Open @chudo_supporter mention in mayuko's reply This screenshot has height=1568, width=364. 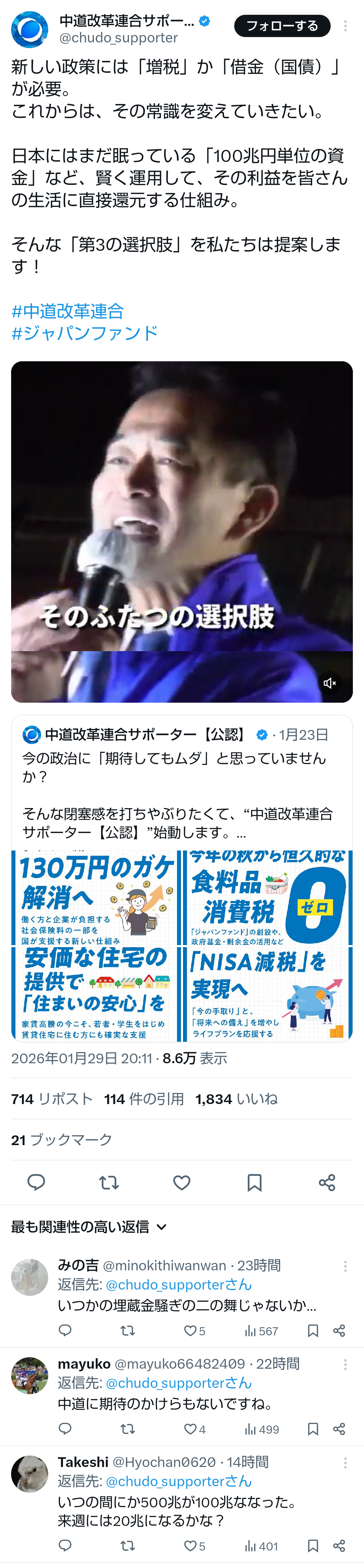pos(178,1383)
